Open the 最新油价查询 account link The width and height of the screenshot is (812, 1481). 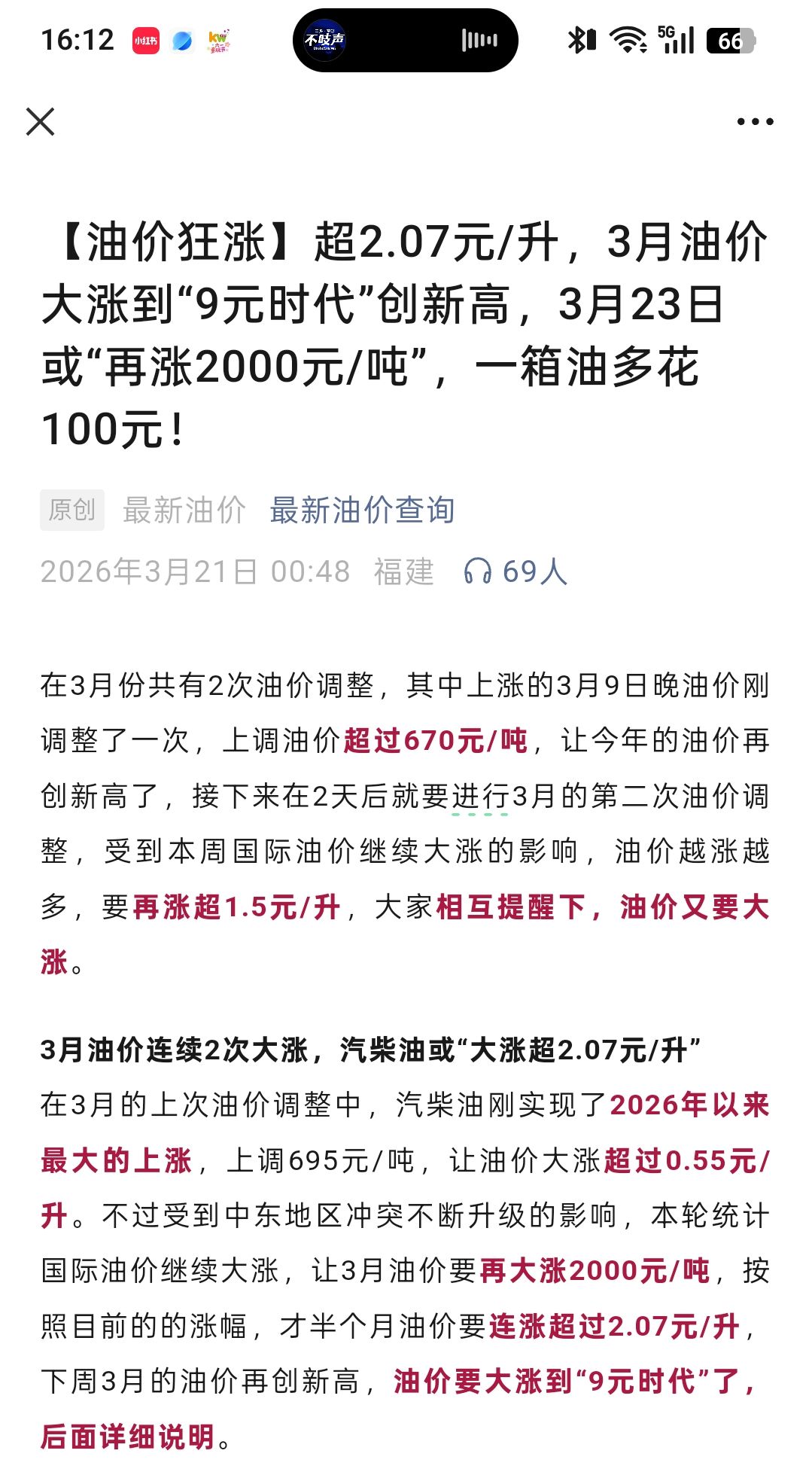tap(362, 510)
